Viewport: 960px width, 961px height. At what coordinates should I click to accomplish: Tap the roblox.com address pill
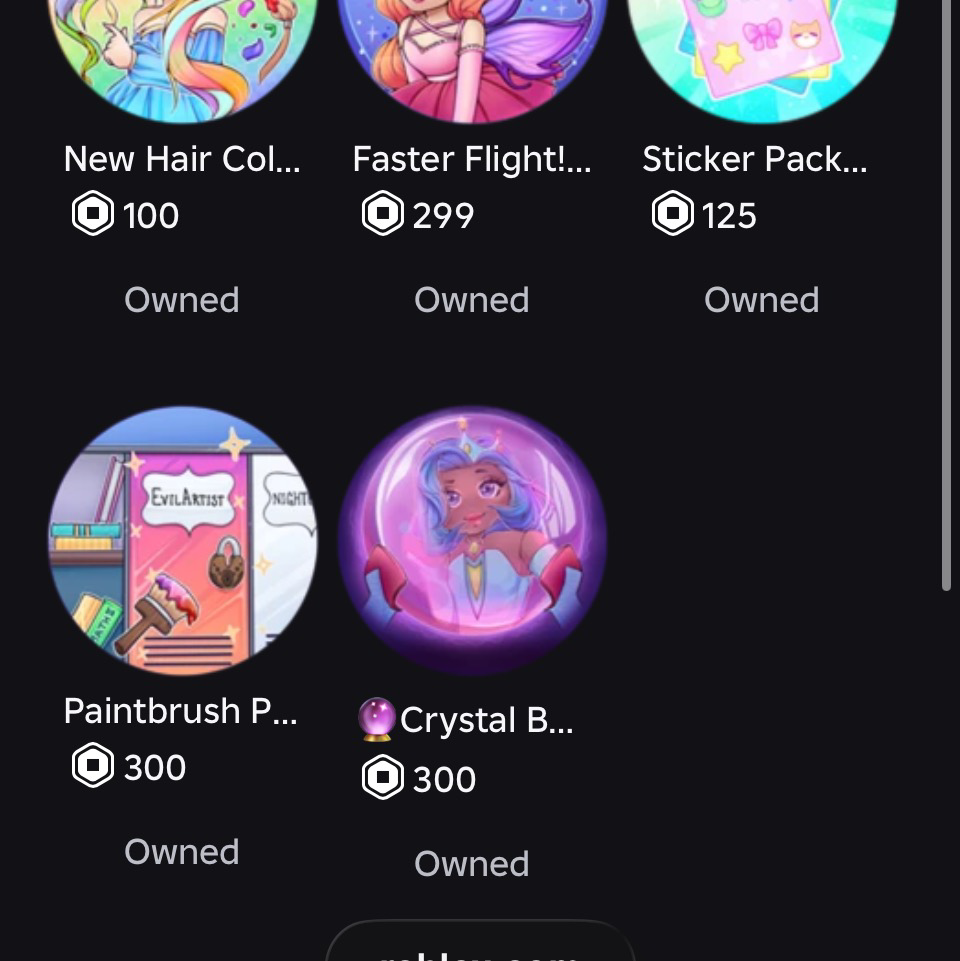coord(480,945)
